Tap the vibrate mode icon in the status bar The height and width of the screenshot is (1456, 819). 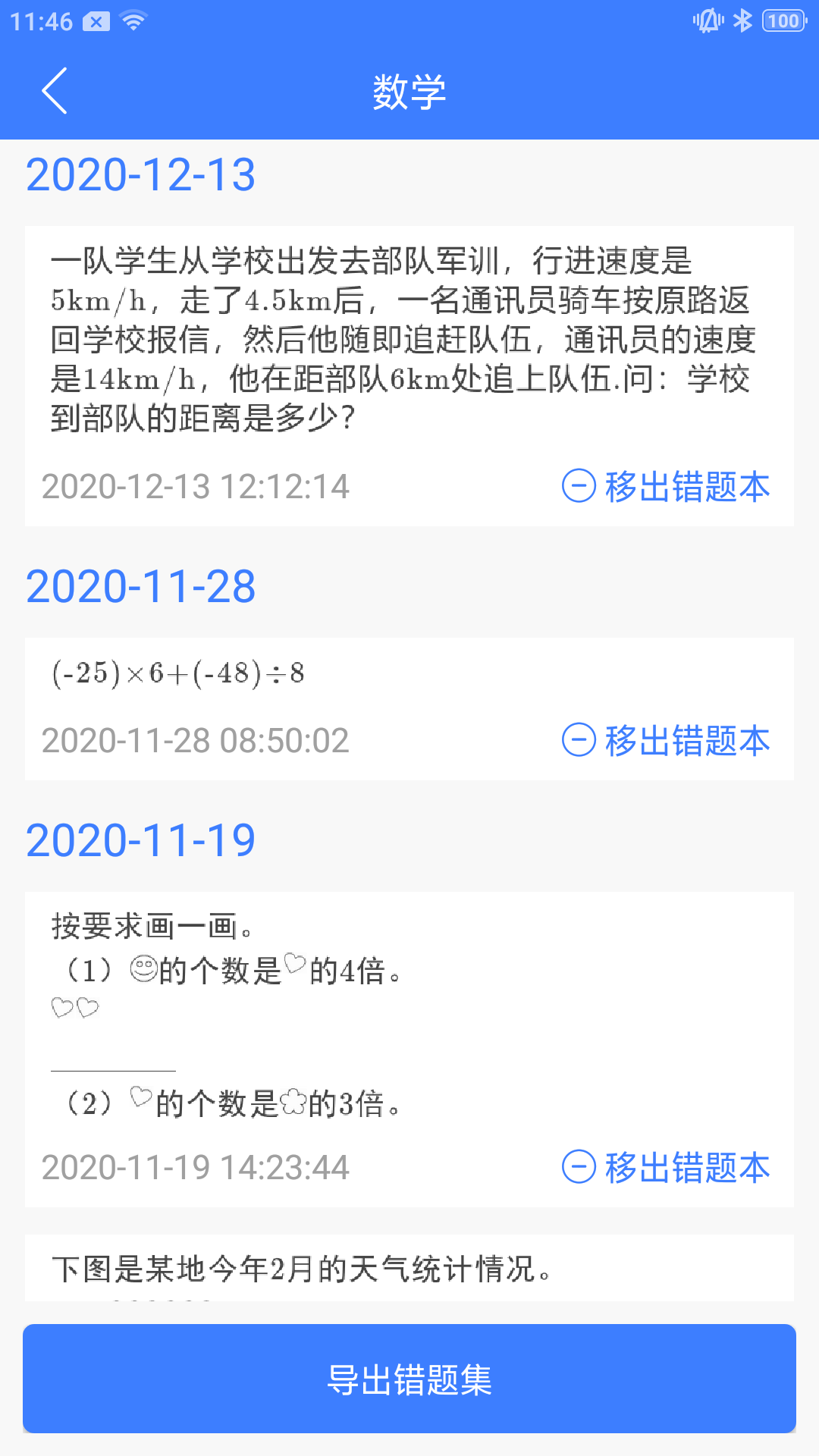pyautogui.click(x=706, y=20)
